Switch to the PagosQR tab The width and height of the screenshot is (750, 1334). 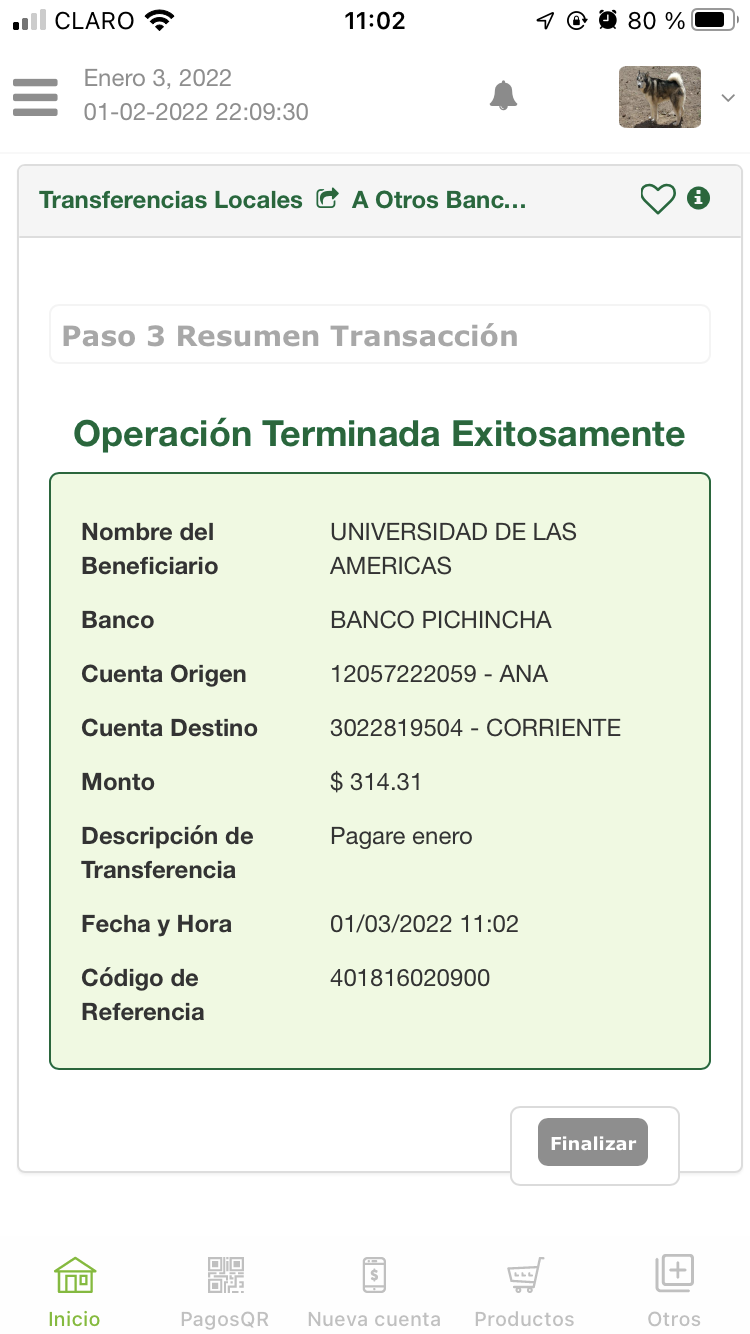[225, 1290]
